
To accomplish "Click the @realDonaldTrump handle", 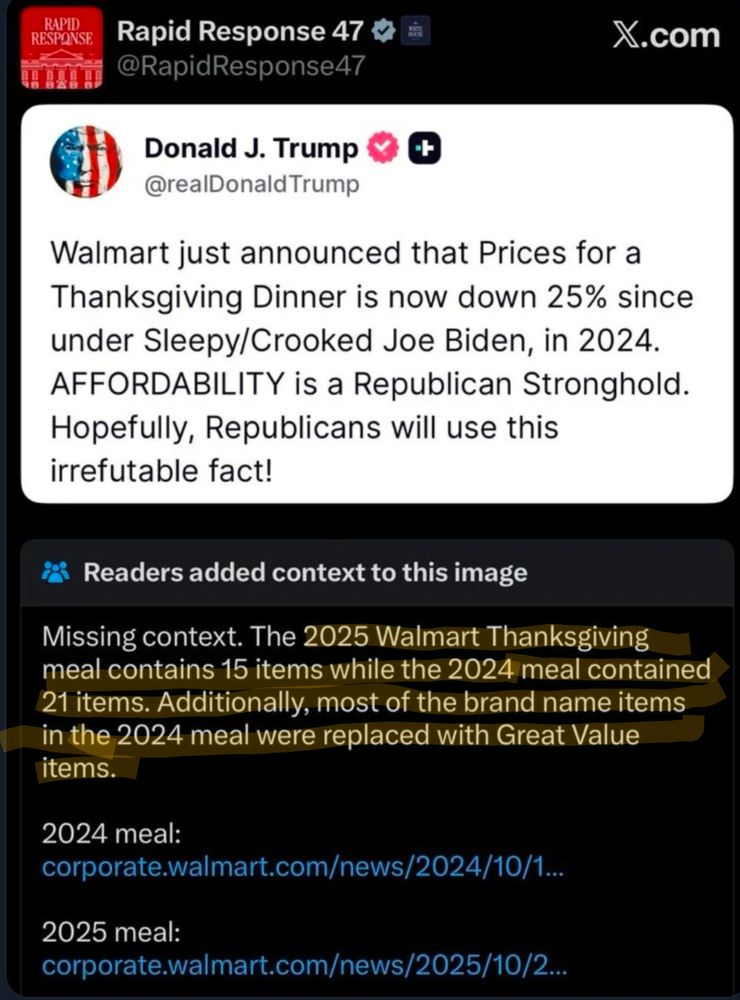I will 253,184.
